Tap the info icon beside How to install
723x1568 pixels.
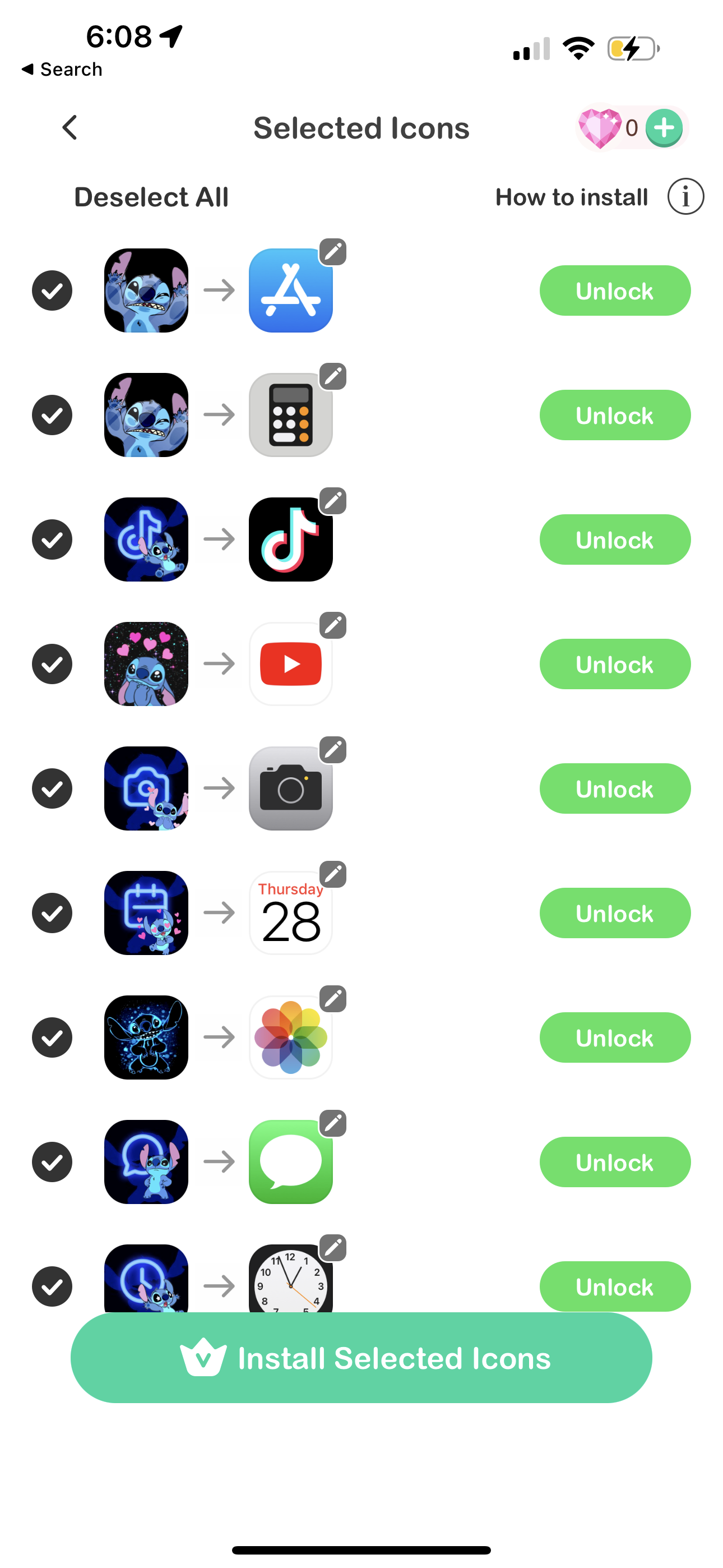(x=685, y=196)
